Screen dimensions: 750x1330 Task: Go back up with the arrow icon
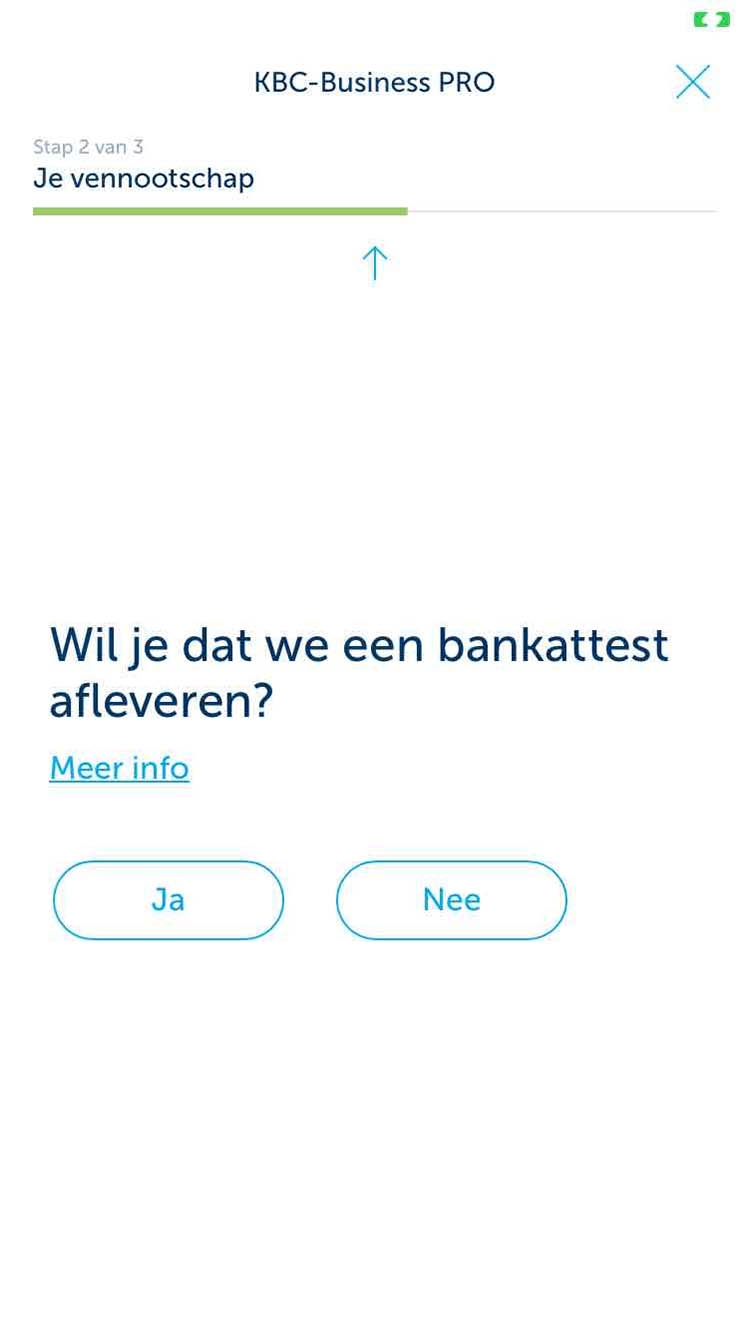point(374,263)
